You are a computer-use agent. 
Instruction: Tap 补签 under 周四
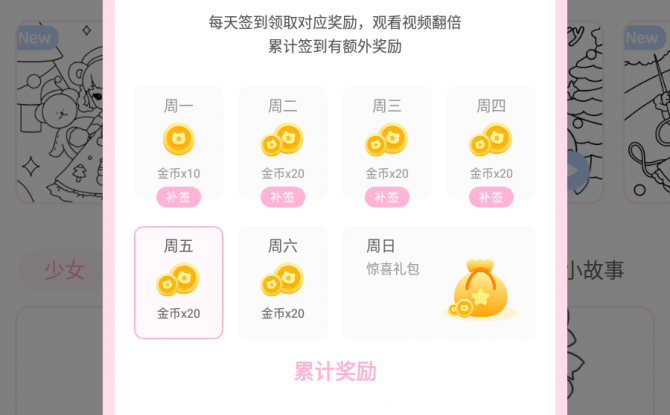pos(491,197)
